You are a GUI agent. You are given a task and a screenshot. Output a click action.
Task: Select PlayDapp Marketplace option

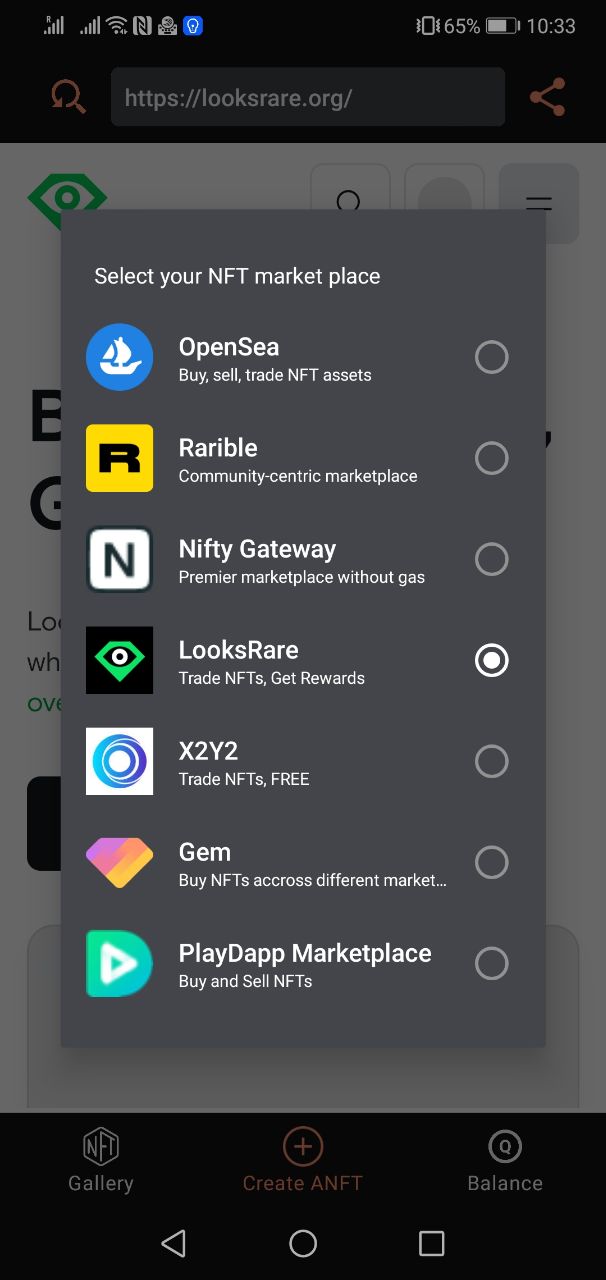491,963
